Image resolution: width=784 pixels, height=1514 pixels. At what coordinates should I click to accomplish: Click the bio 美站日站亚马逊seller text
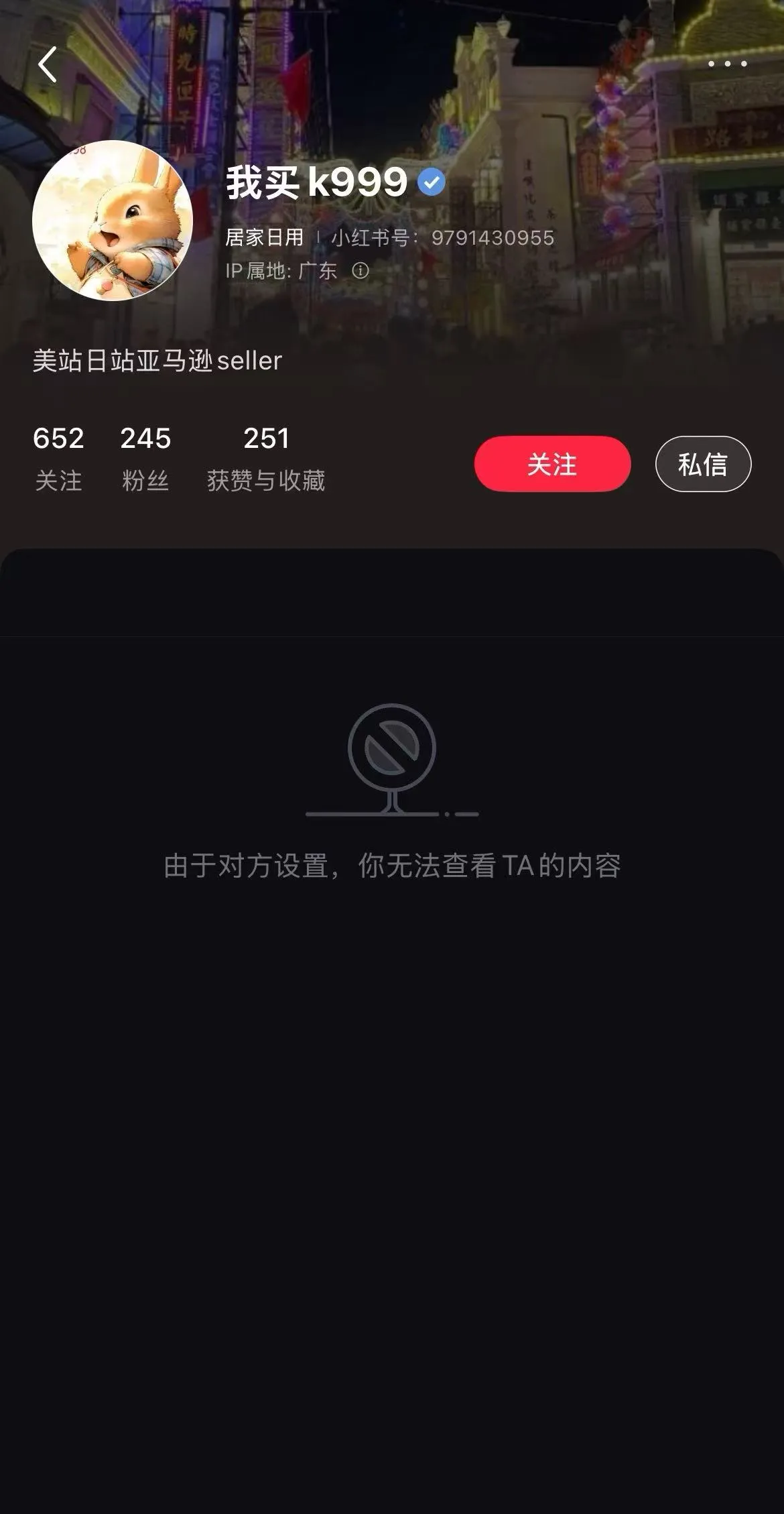coord(157,361)
